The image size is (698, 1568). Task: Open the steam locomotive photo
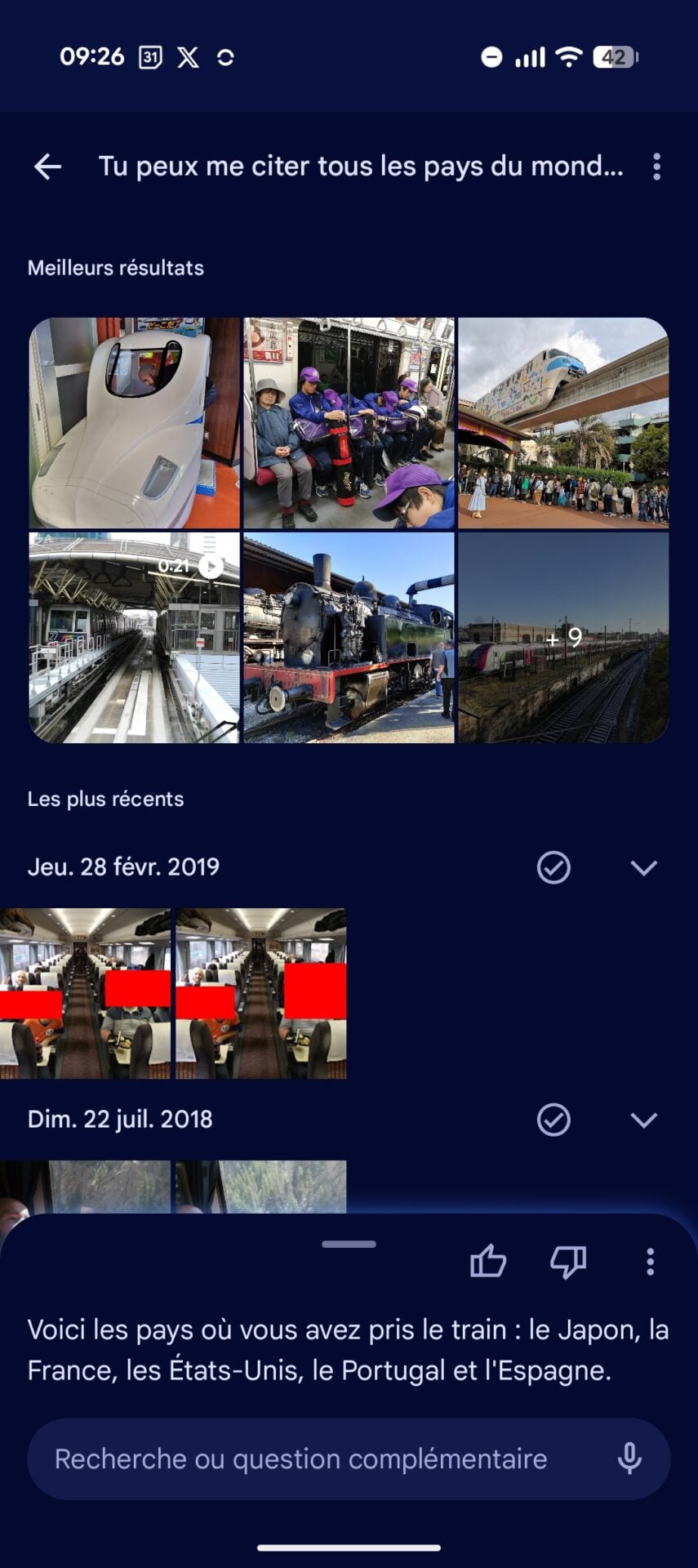click(x=349, y=638)
